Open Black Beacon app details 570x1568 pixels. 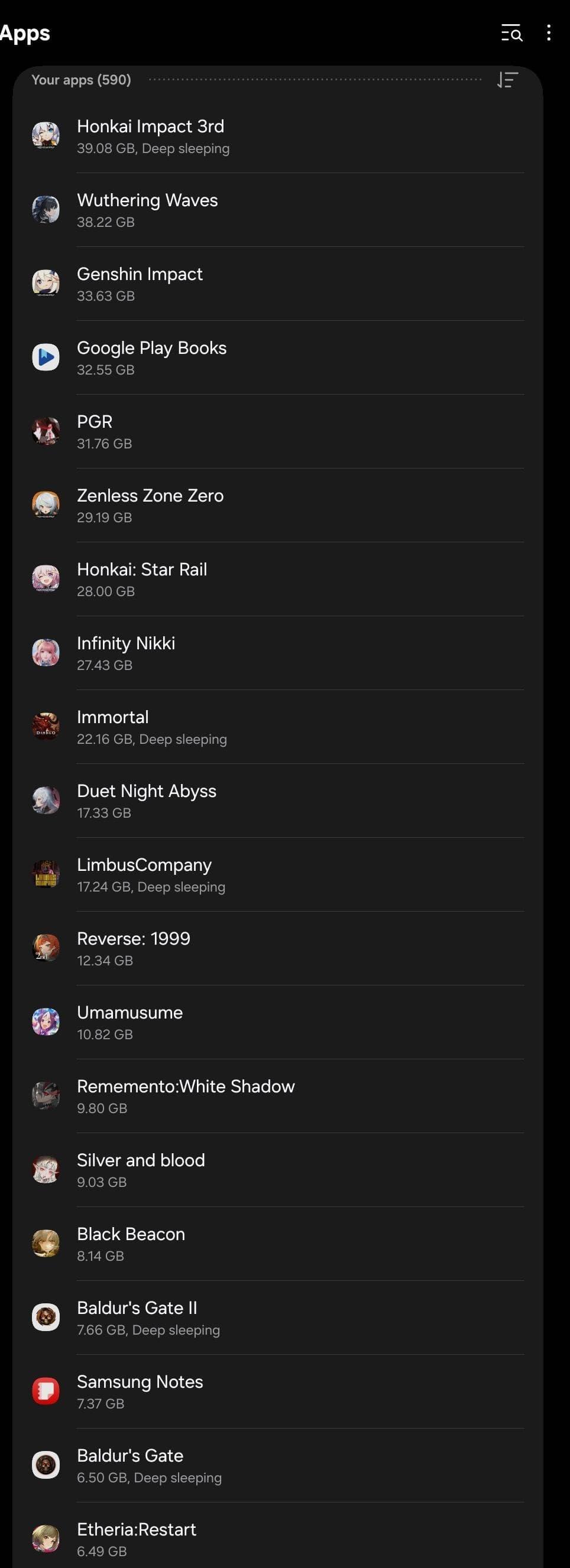277,1244
